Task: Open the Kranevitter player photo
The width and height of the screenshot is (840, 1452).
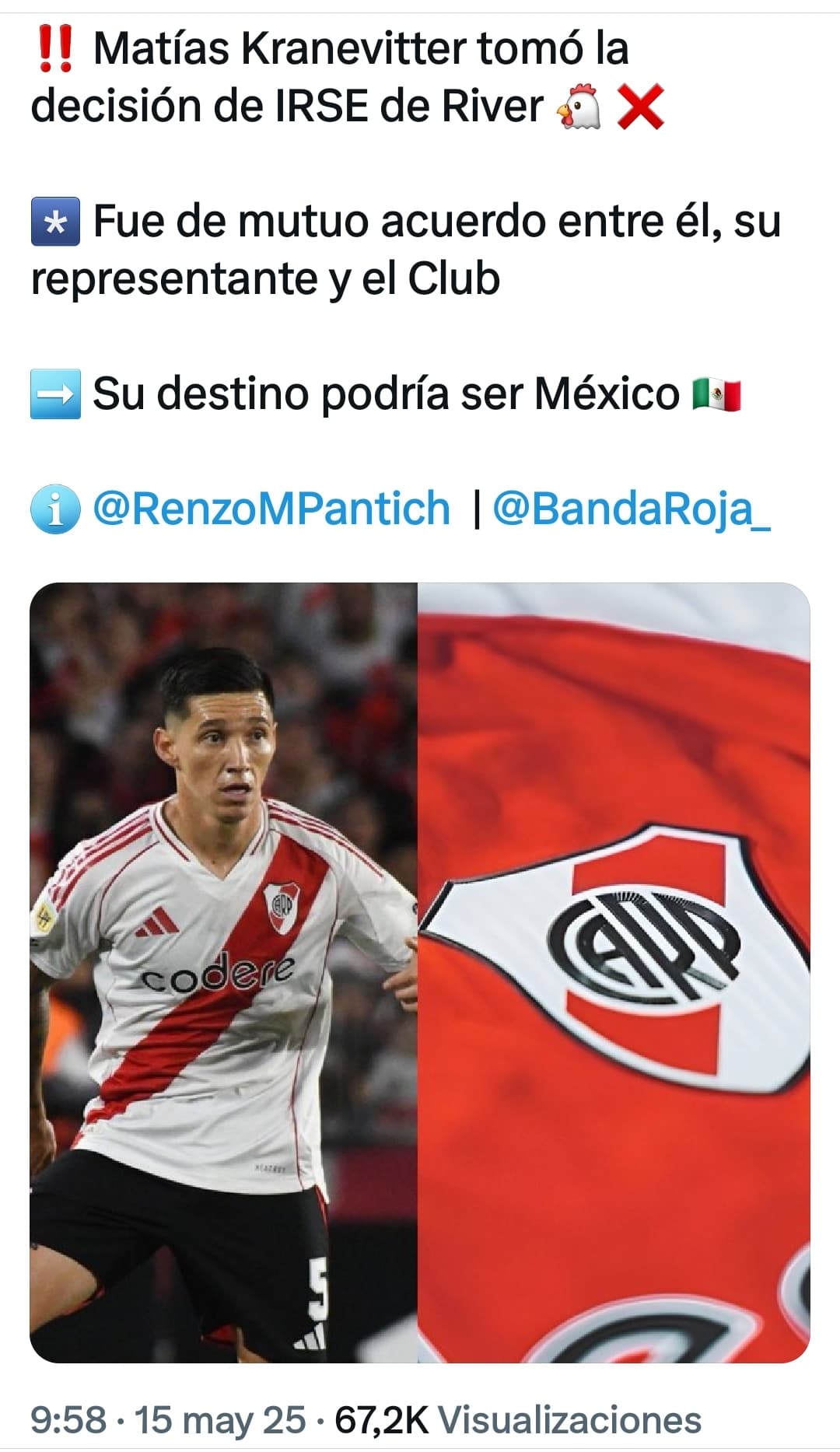Action: pos(223,972)
